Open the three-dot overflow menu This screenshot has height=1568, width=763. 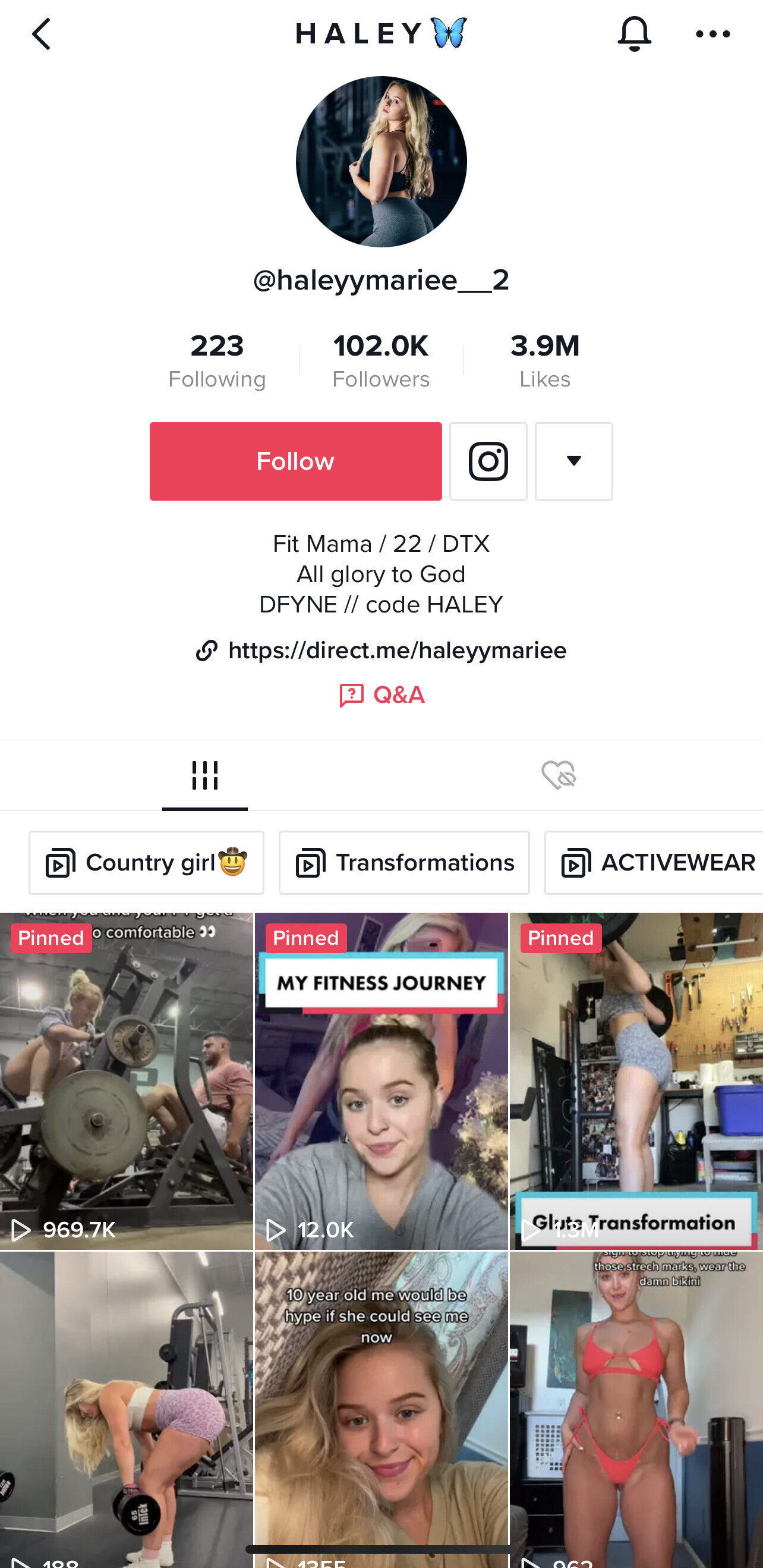(x=712, y=34)
